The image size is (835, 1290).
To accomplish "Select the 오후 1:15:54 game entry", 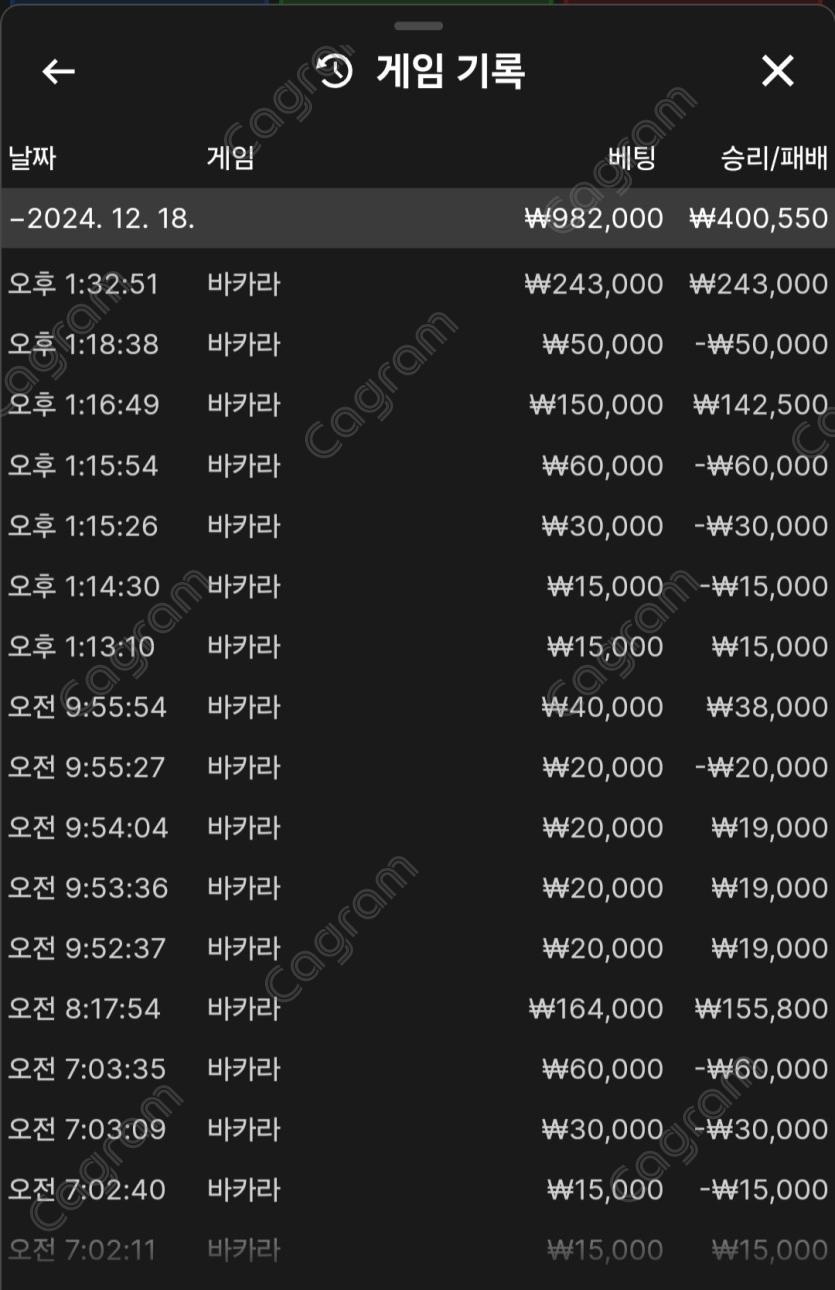I will click(417, 465).
